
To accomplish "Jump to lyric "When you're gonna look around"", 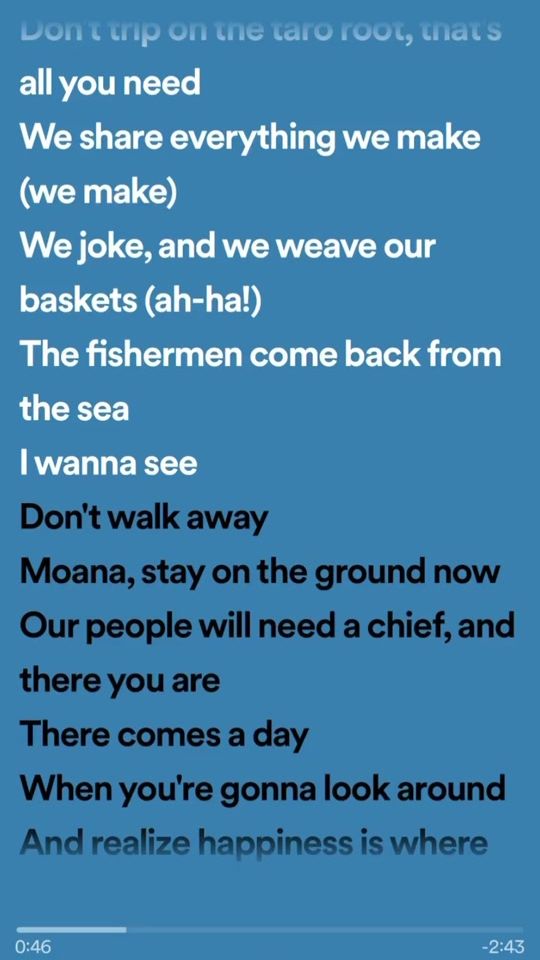I will click(x=263, y=789).
